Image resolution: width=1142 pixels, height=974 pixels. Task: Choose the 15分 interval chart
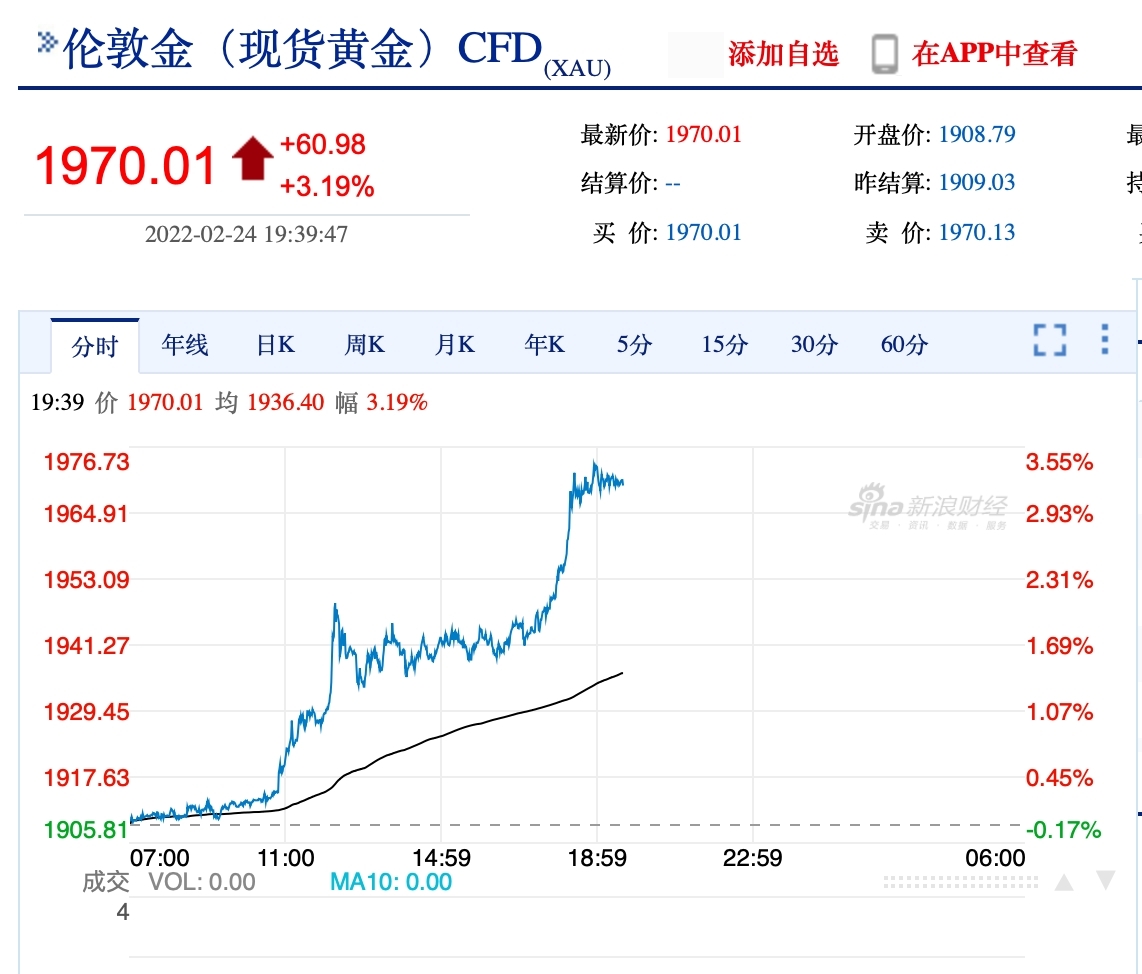(x=724, y=345)
